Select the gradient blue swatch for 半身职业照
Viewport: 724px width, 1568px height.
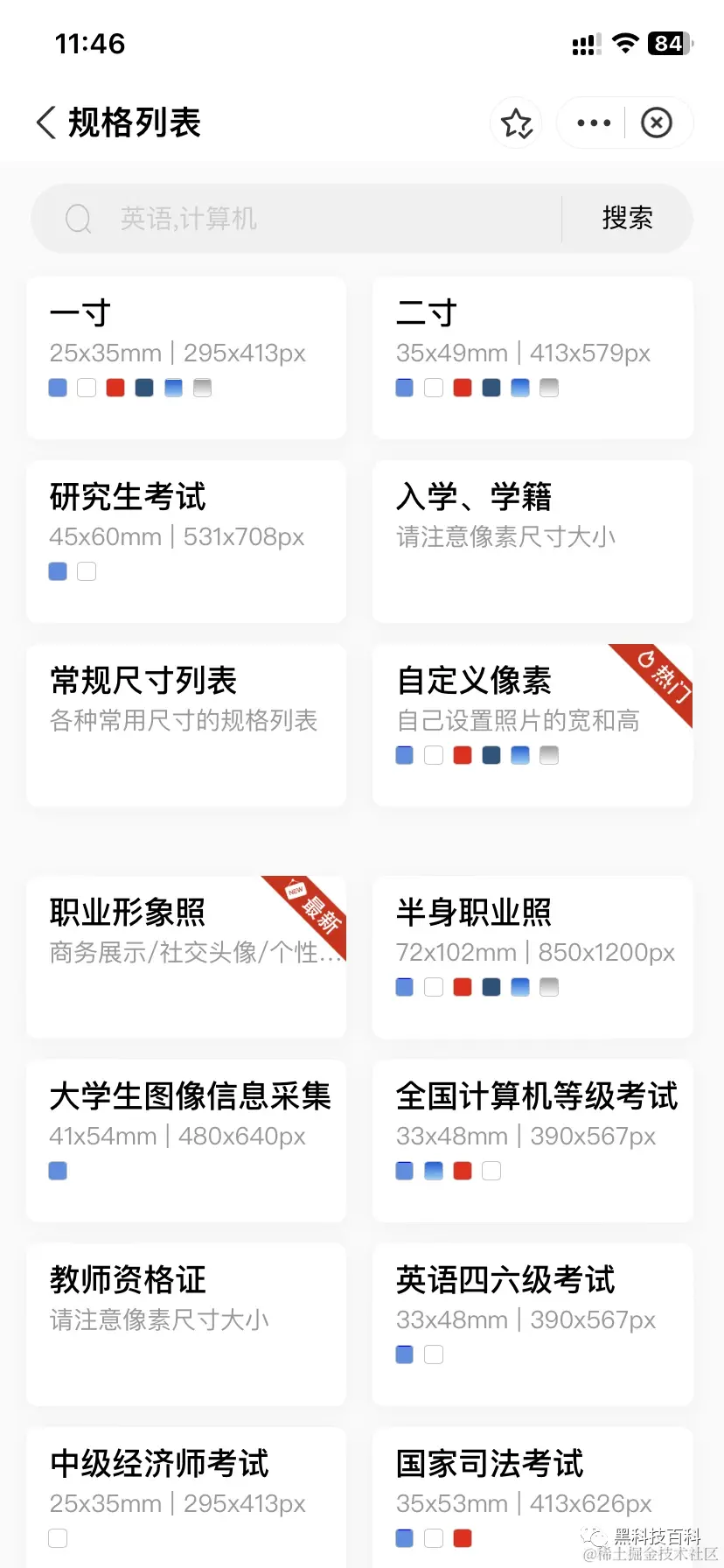(x=519, y=987)
